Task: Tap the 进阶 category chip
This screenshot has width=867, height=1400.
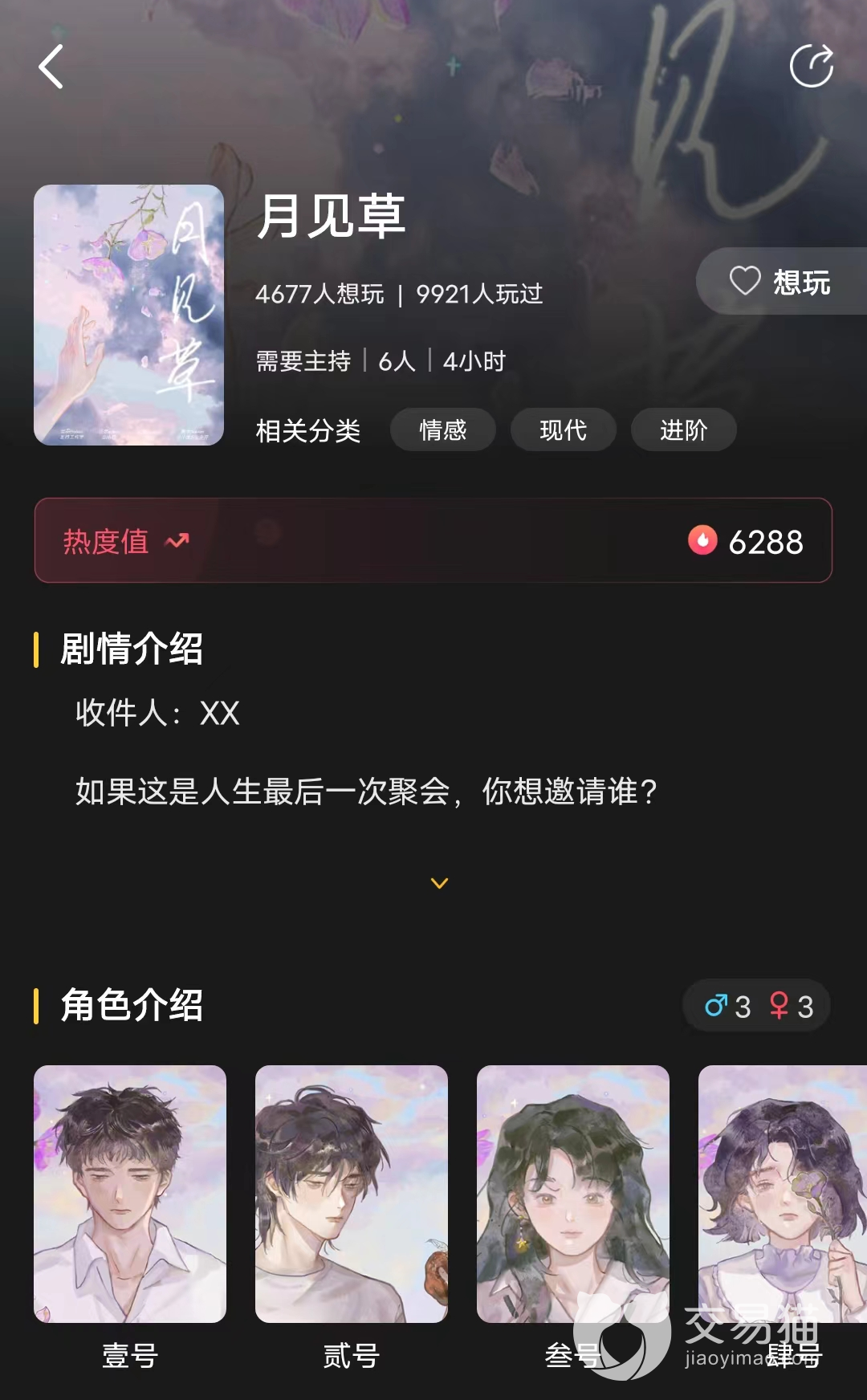Action: coord(683,430)
